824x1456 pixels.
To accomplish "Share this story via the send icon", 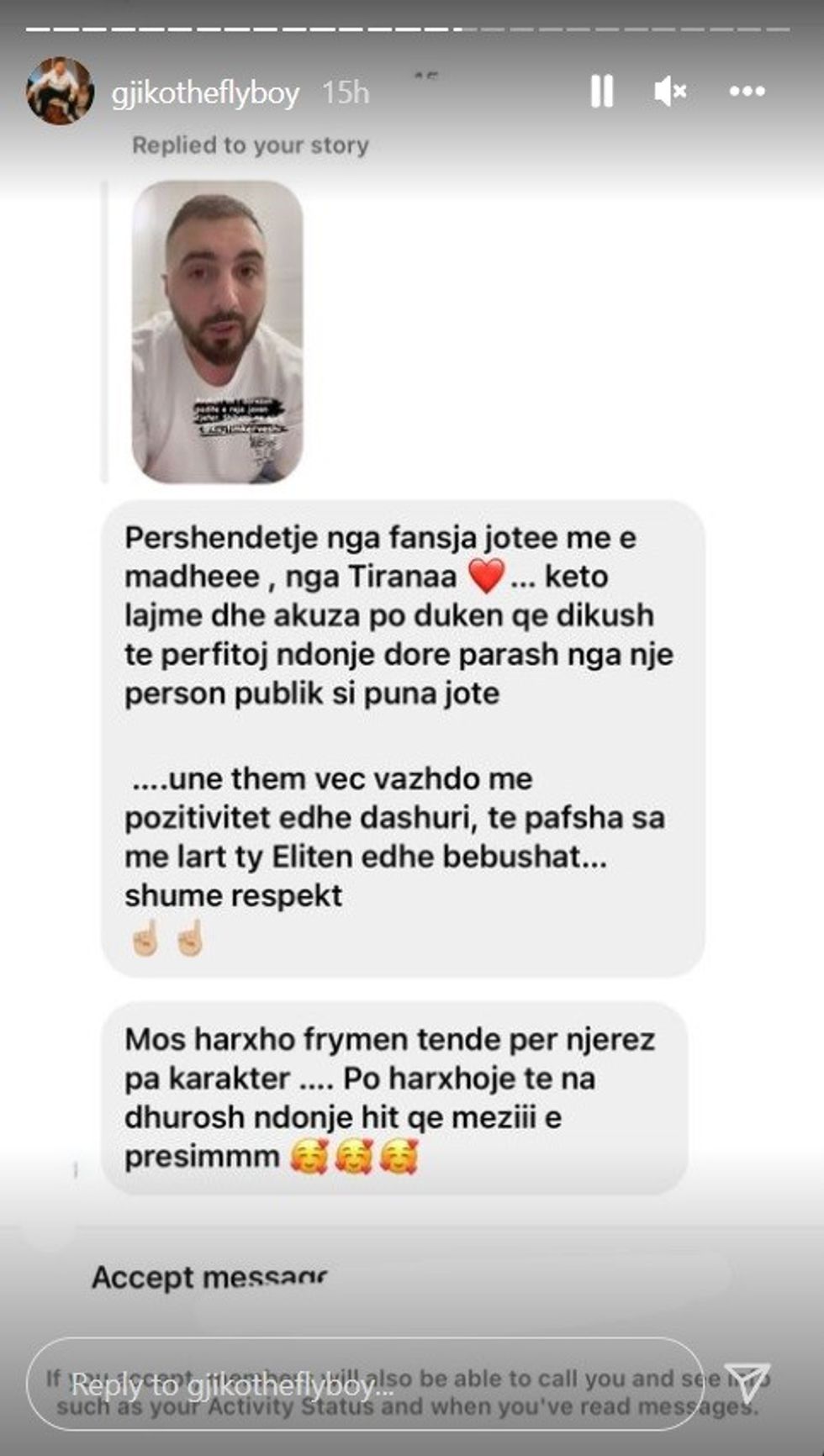I will (747, 1381).
